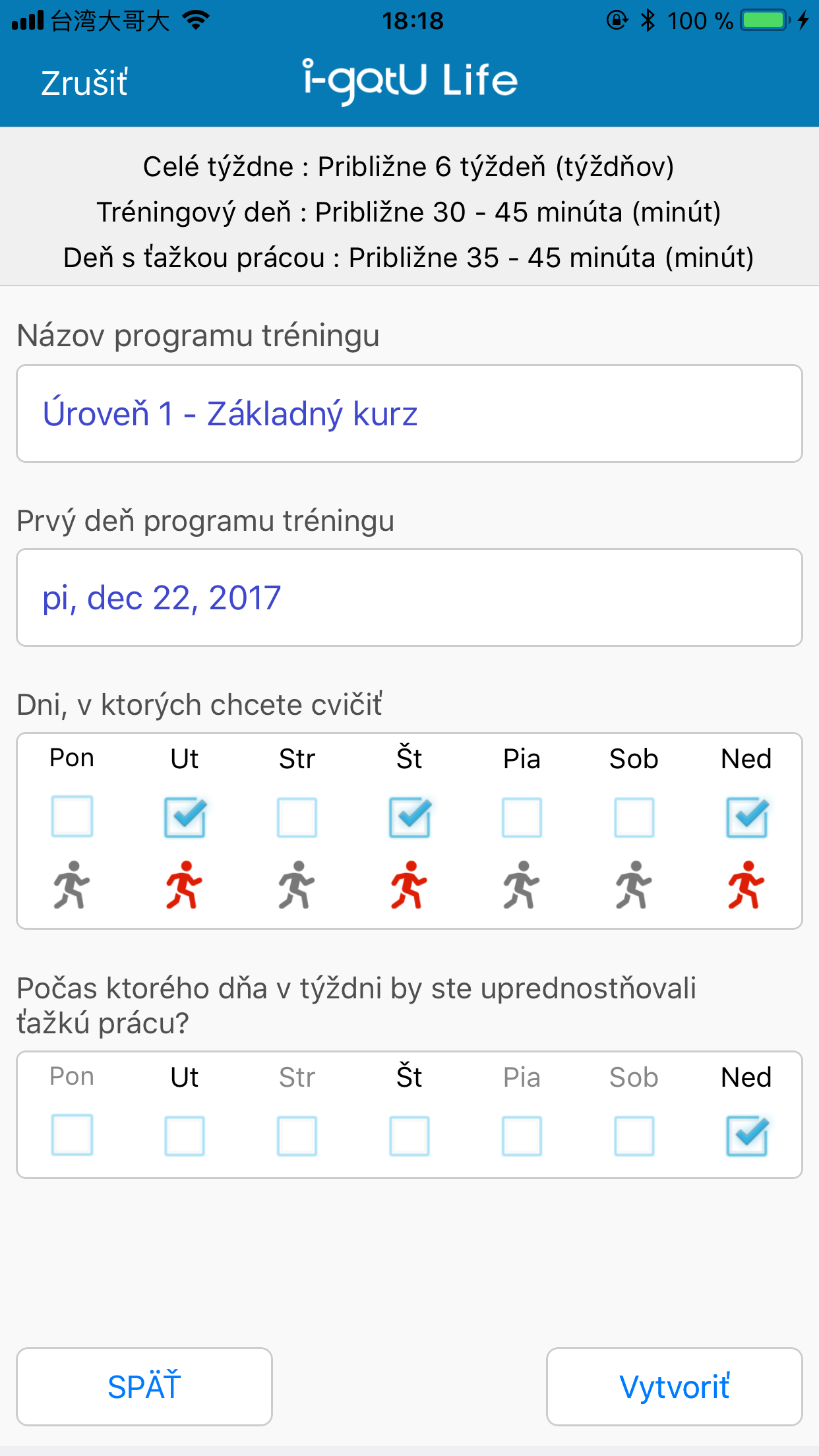
Task: Check Pon as an exercise day
Action: pyautogui.click(x=72, y=817)
